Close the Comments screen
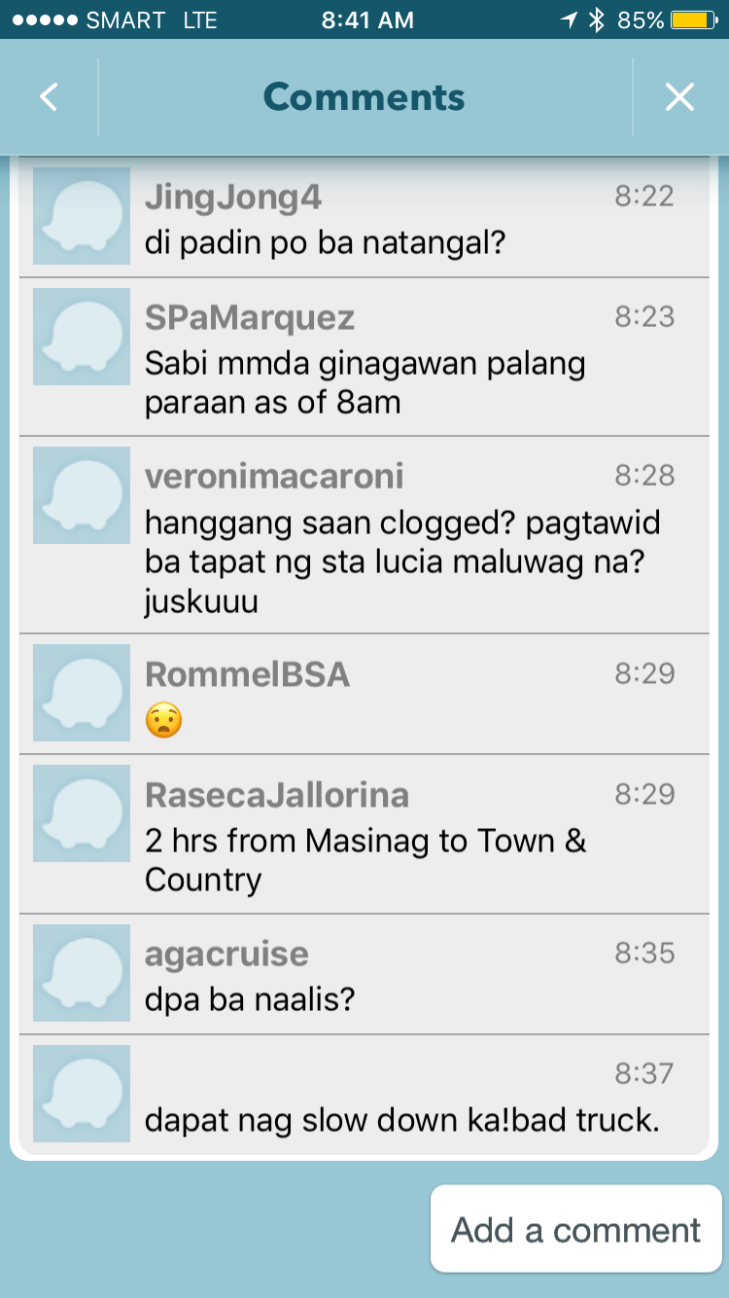Screen dimensions: 729x1298 680,97
